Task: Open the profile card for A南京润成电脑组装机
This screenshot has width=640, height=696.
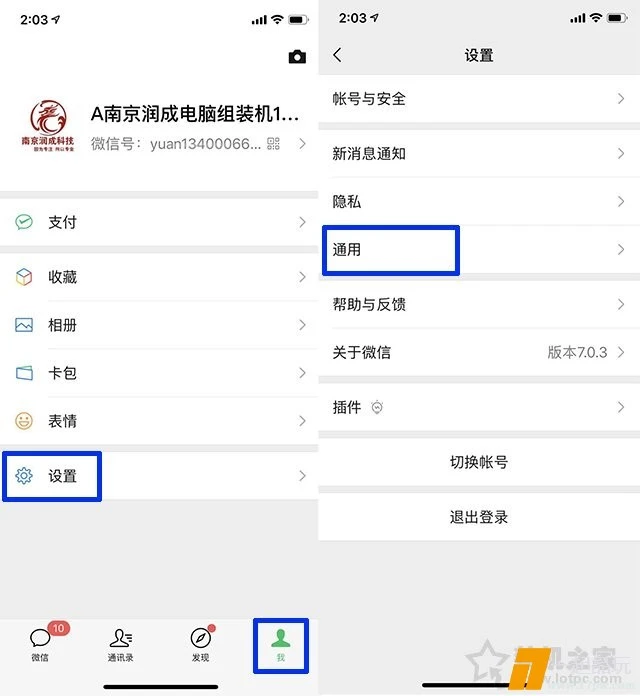Action: (x=160, y=128)
